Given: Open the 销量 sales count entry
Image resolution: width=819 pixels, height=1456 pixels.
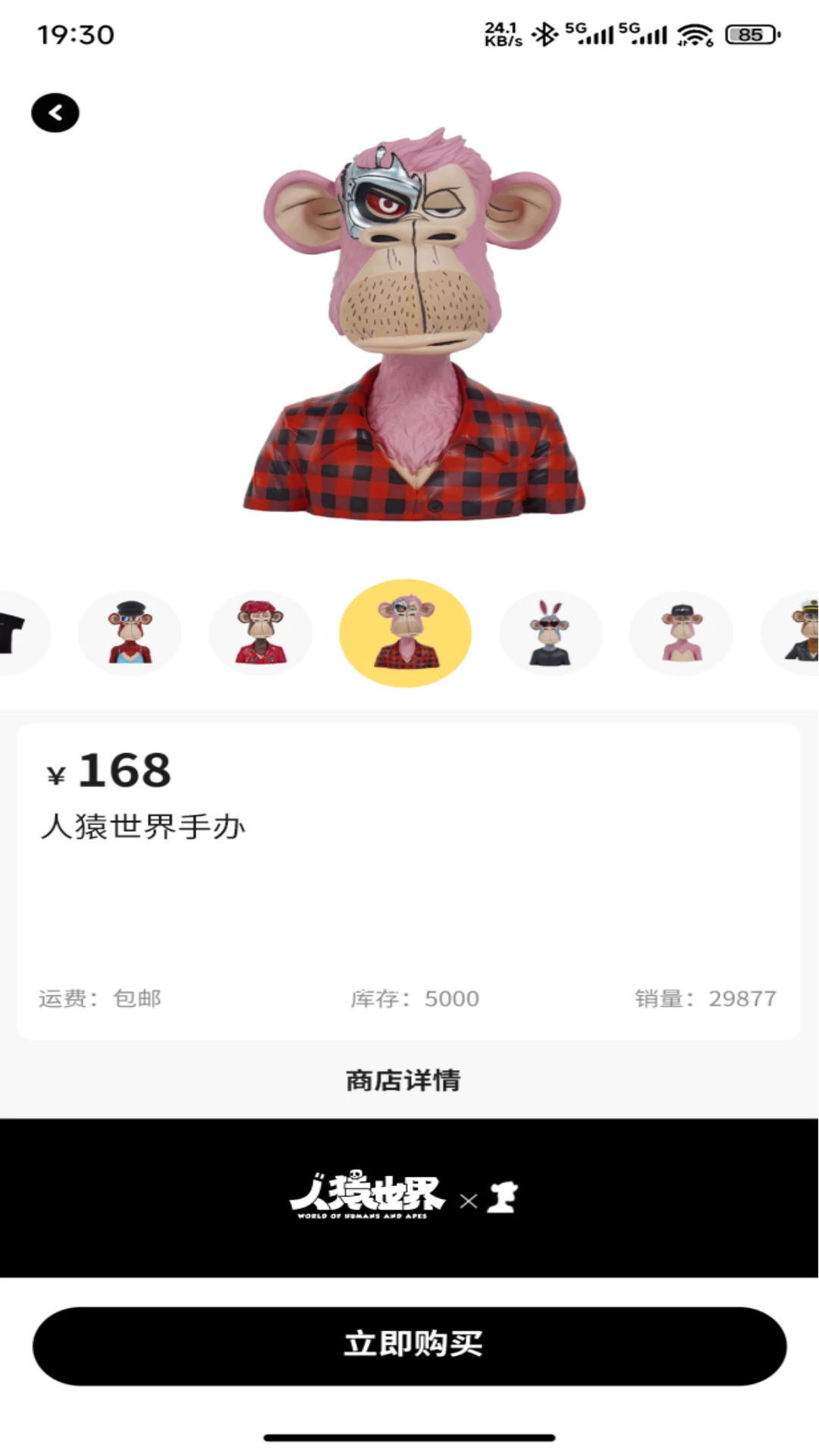Looking at the screenshot, I should point(707,999).
